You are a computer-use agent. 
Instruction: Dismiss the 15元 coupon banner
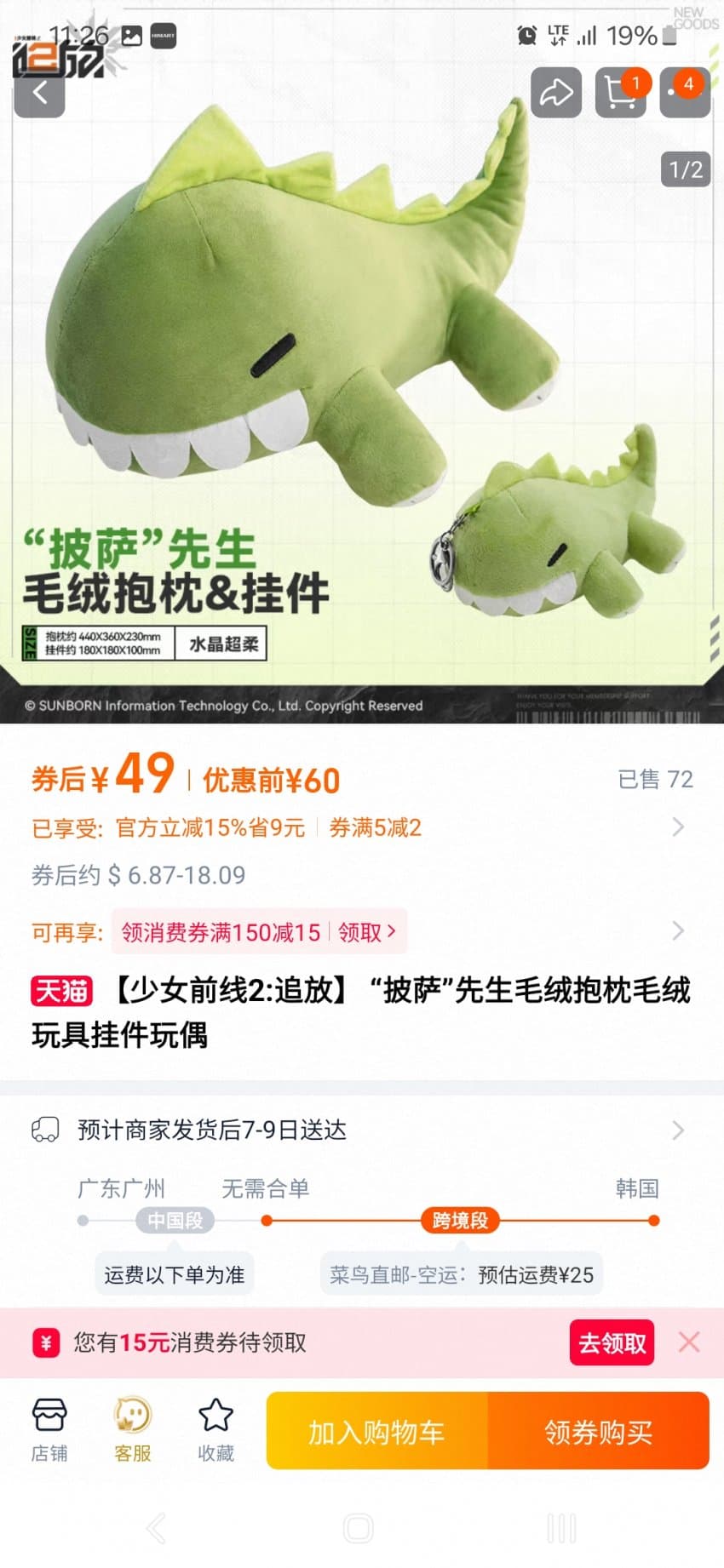[x=689, y=1342]
